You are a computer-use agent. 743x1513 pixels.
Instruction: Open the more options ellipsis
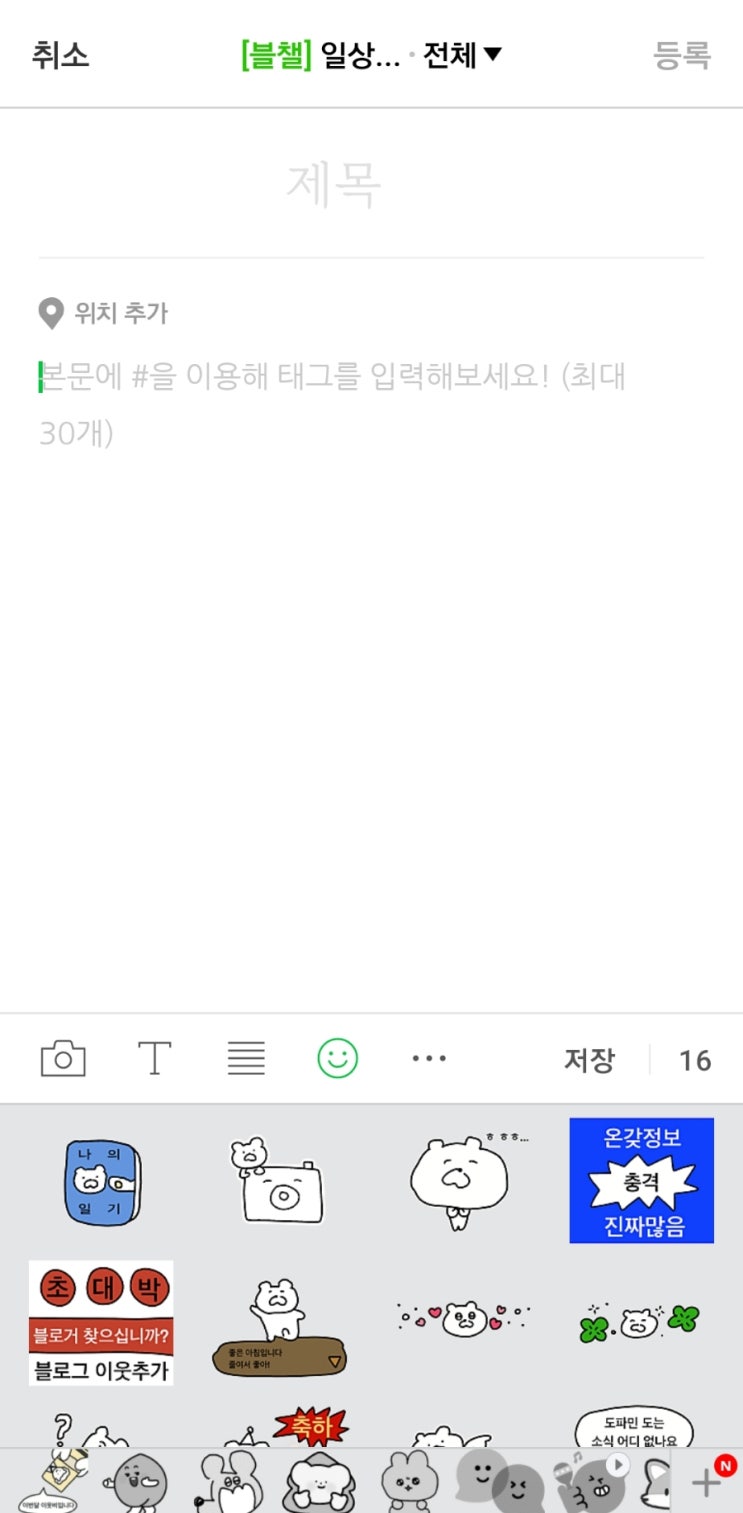(429, 1058)
